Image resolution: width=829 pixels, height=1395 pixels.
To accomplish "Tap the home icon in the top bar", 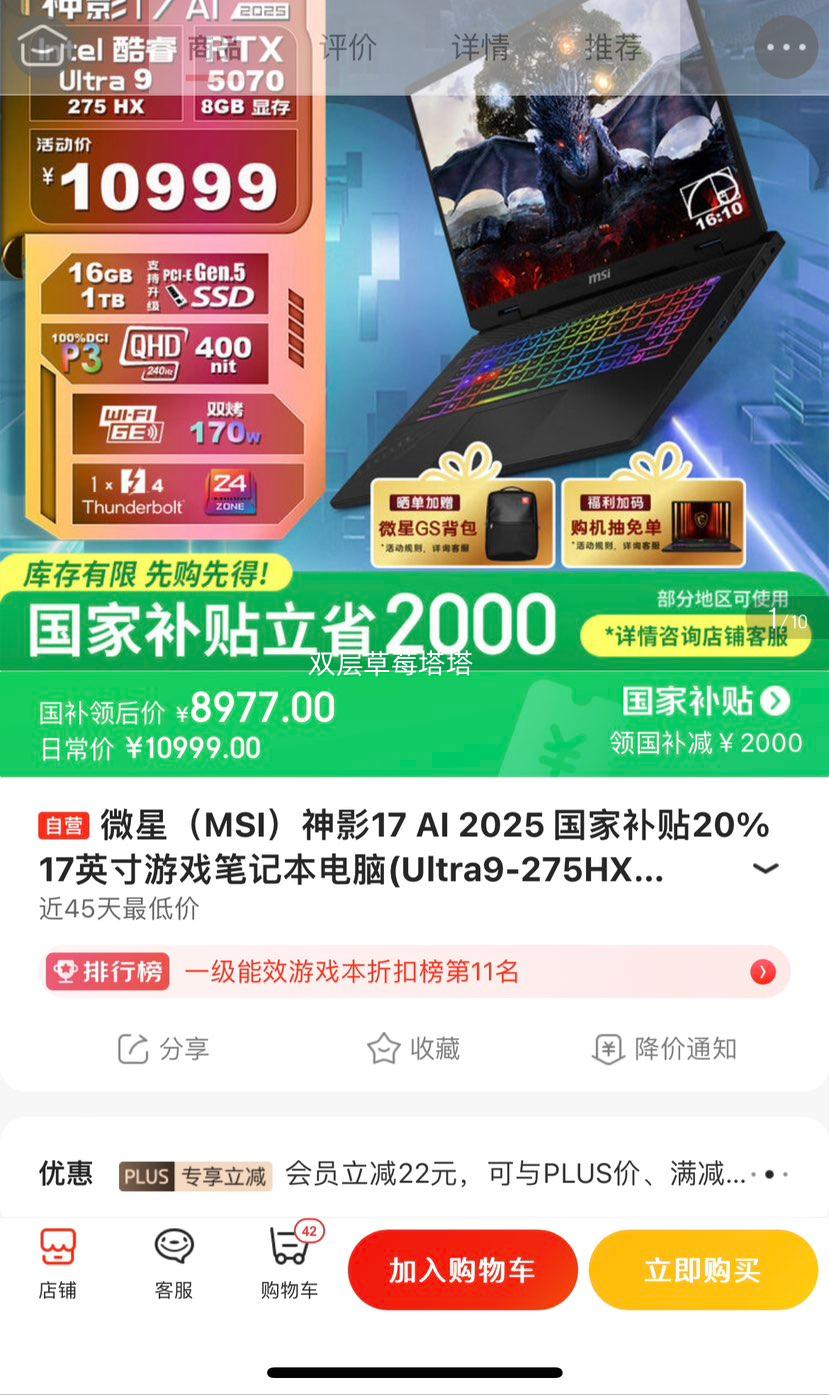I will (42, 47).
